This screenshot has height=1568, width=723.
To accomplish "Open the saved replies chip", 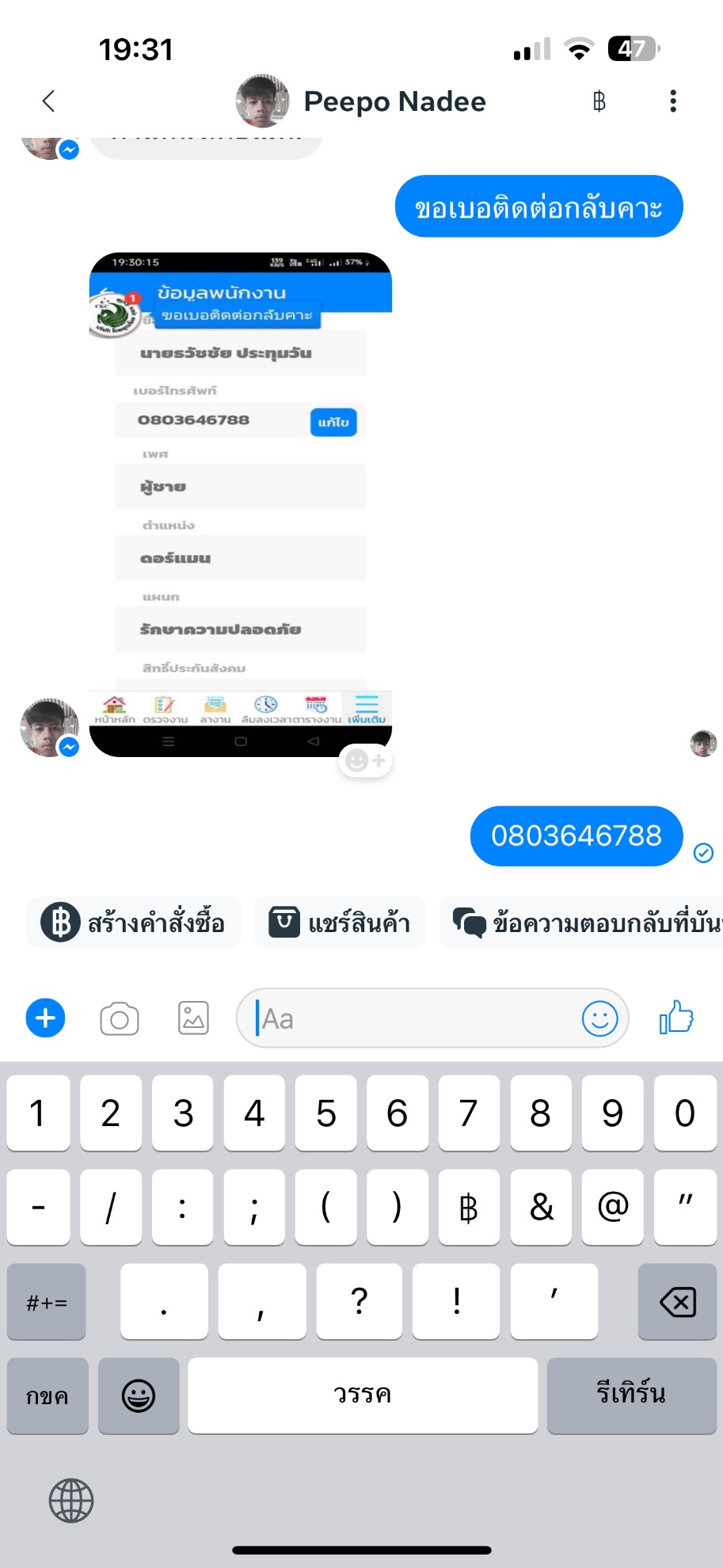I will click(x=582, y=923).
